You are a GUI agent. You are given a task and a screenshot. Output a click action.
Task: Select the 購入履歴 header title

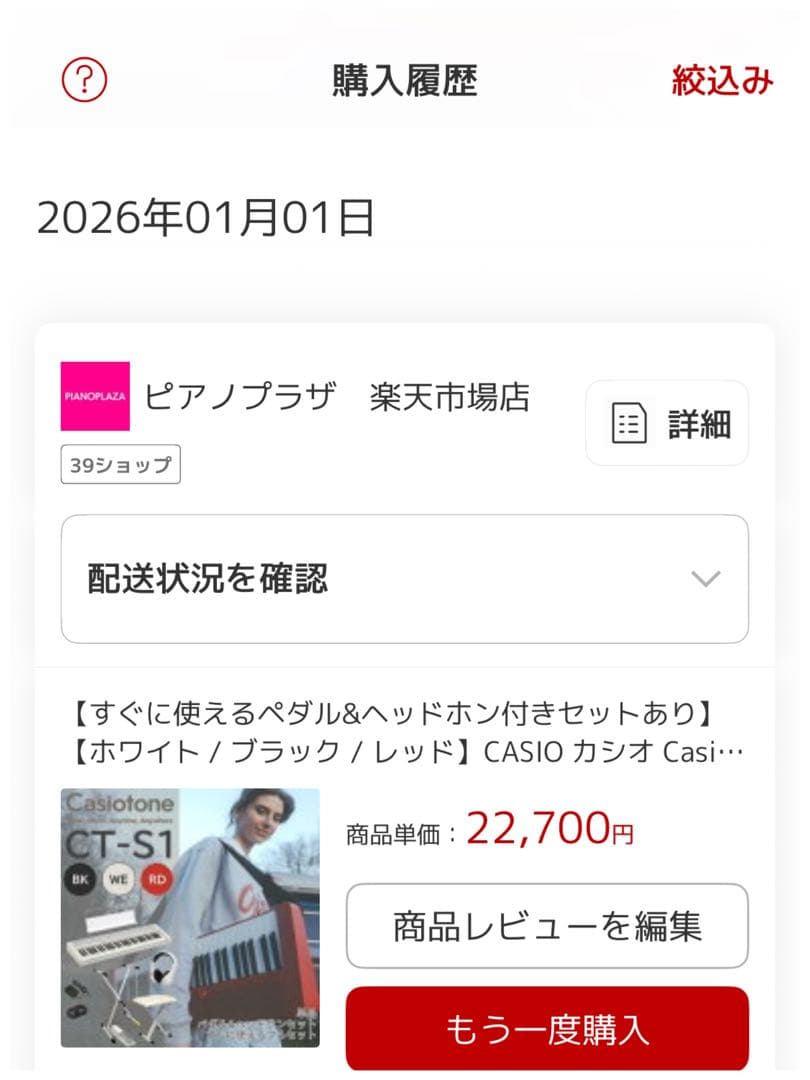pos(404,82)
